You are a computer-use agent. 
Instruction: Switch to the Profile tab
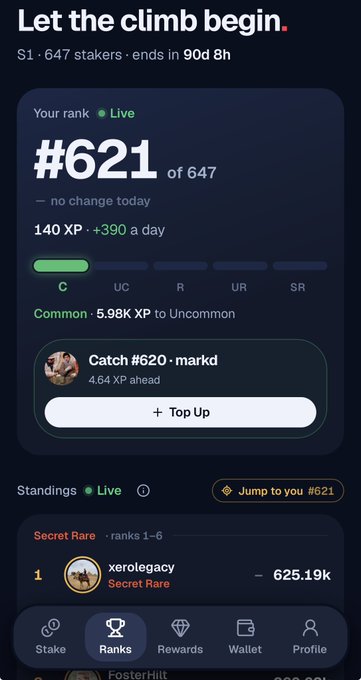pos(310,637)
